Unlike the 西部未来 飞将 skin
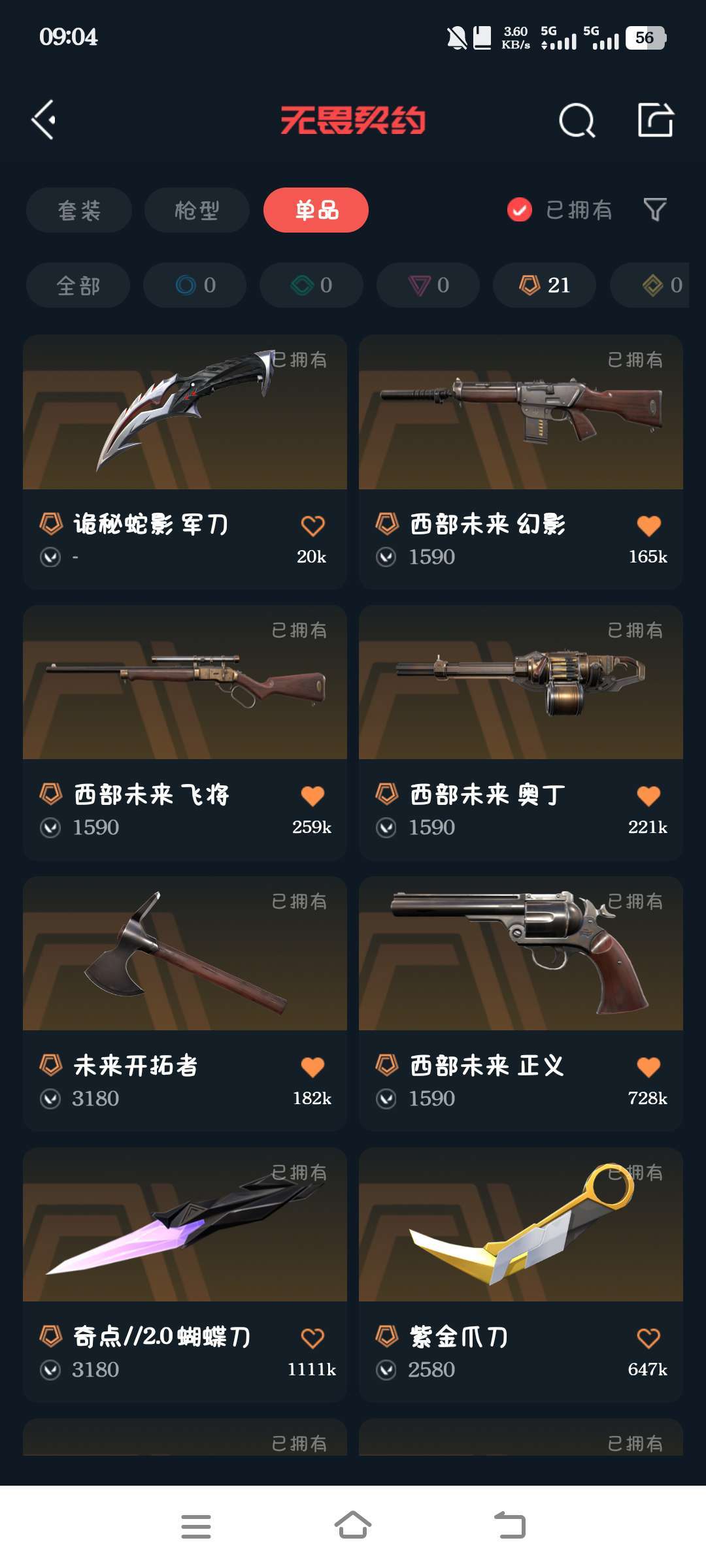Image resolution: width=706 pixels, height=1568 pixels. pyautogui.click(x=312, y=796)
